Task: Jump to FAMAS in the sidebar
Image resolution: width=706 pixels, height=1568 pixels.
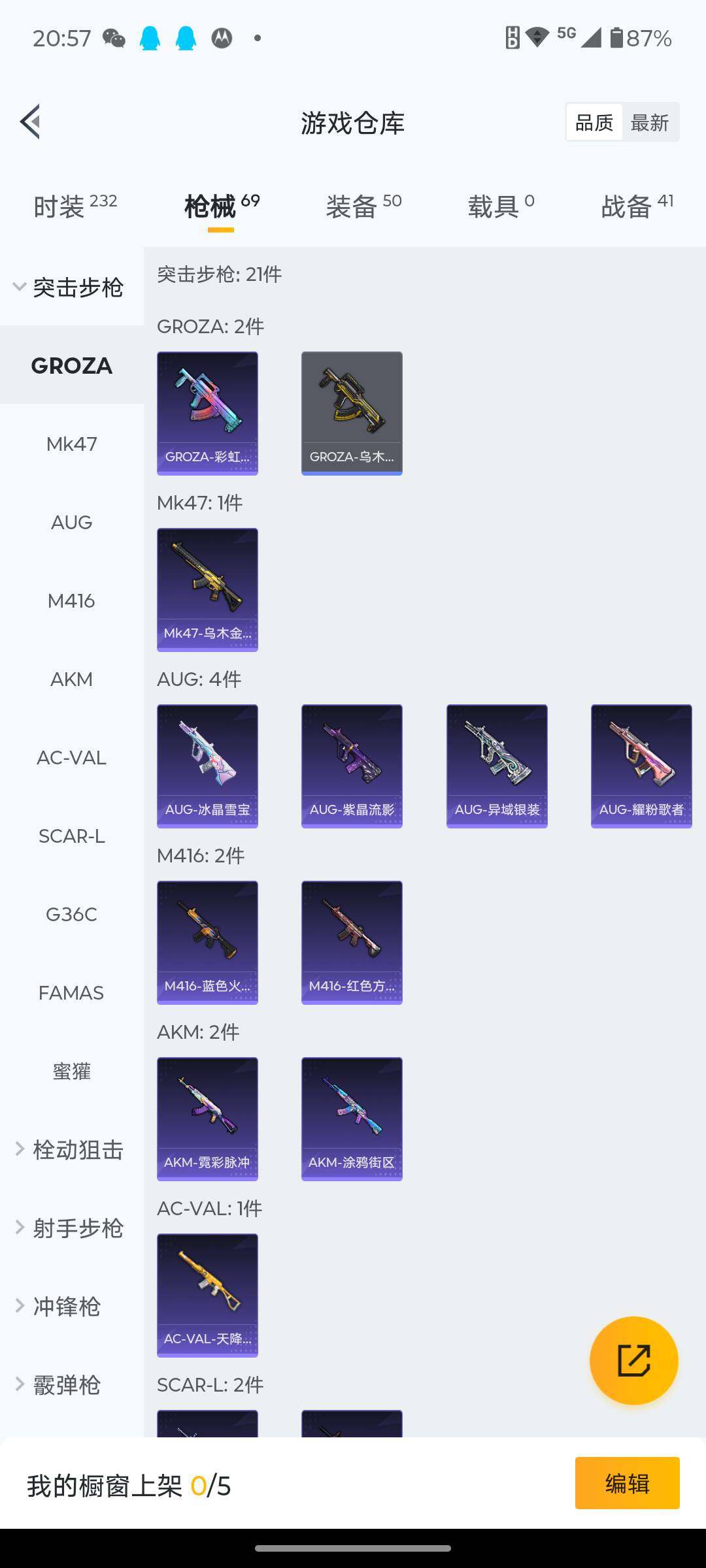Action: [x=72, y=993]
